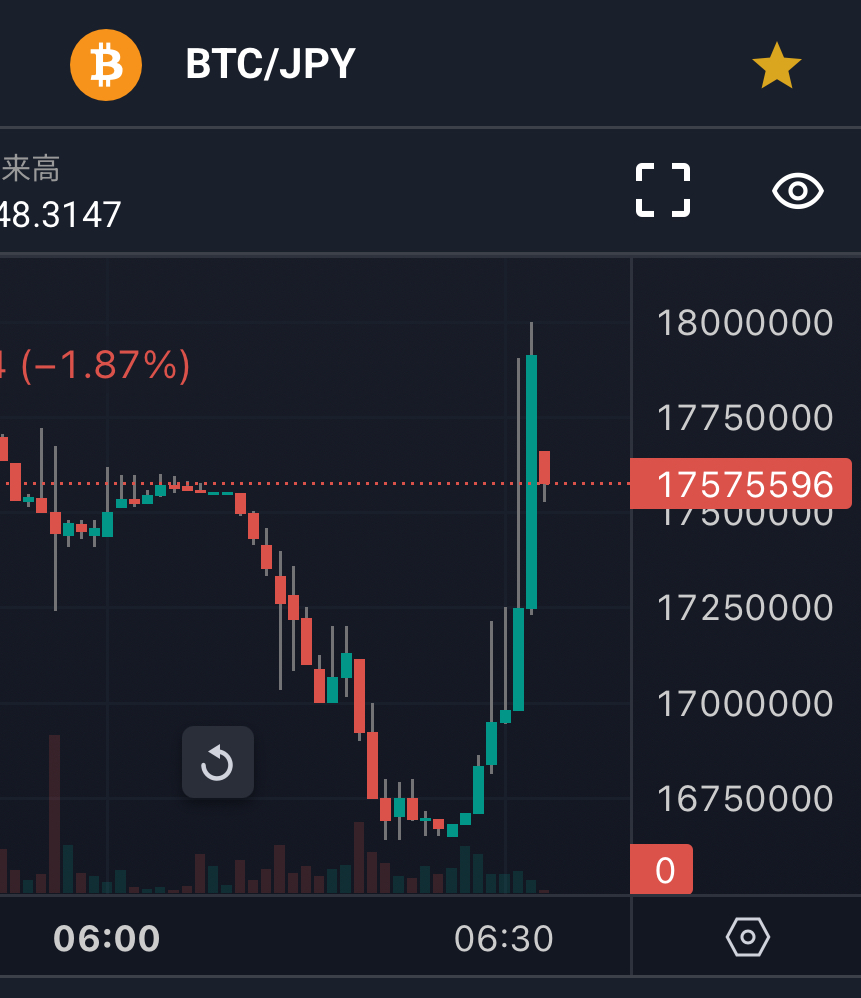Open the BTC/JPY pair selector

(270, 65)
